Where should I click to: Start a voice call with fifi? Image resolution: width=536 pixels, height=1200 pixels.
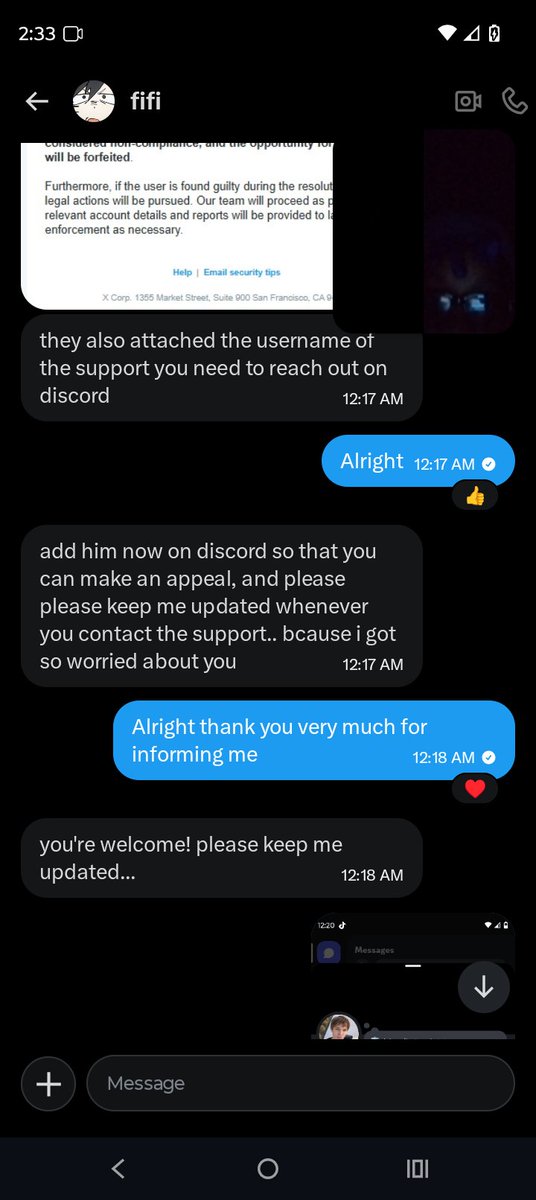(514, 101)
